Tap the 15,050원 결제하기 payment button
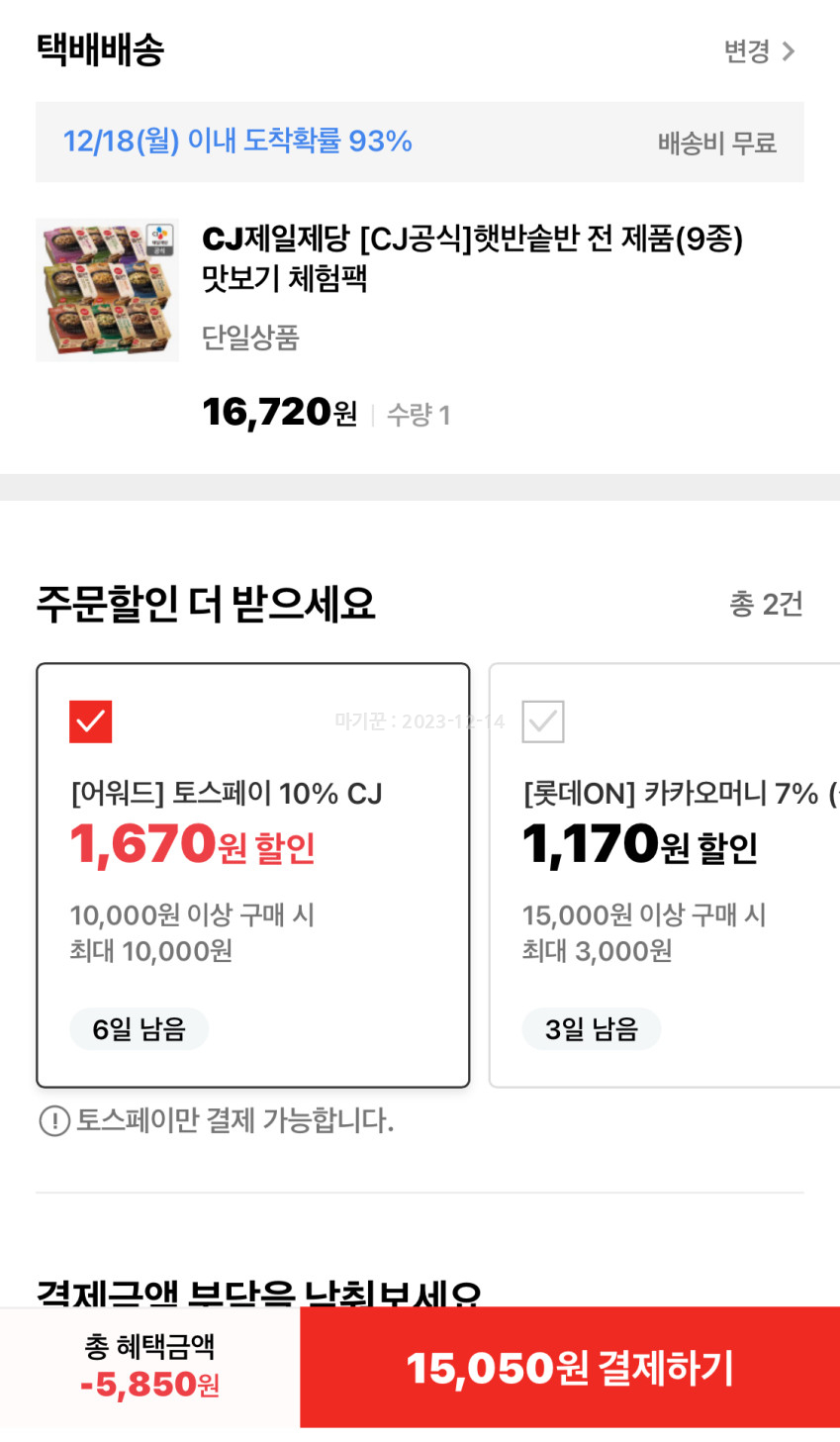This screenshot has height=1442, width=840. coord(570,1368)
